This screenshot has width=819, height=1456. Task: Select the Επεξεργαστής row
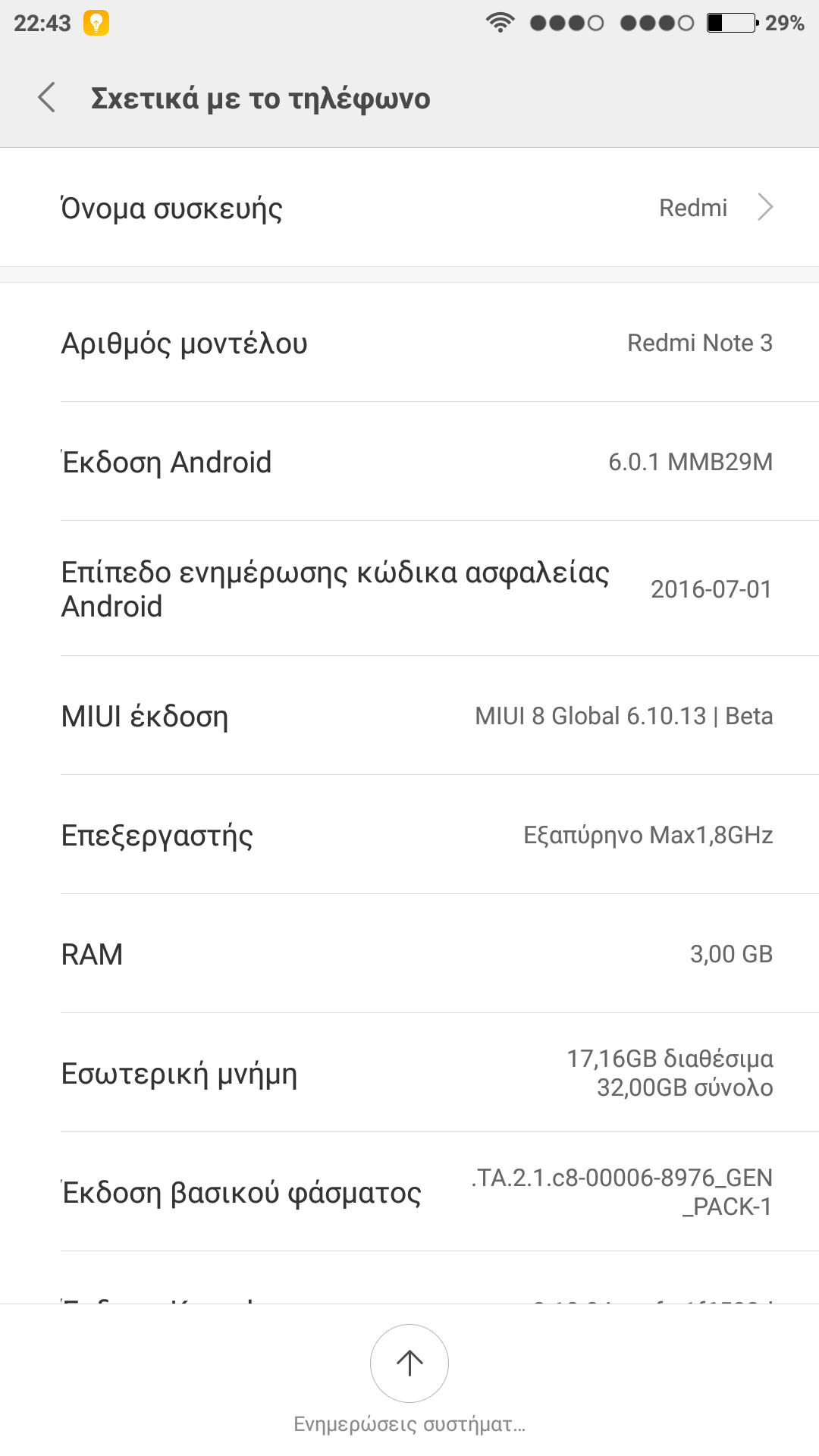409,835
